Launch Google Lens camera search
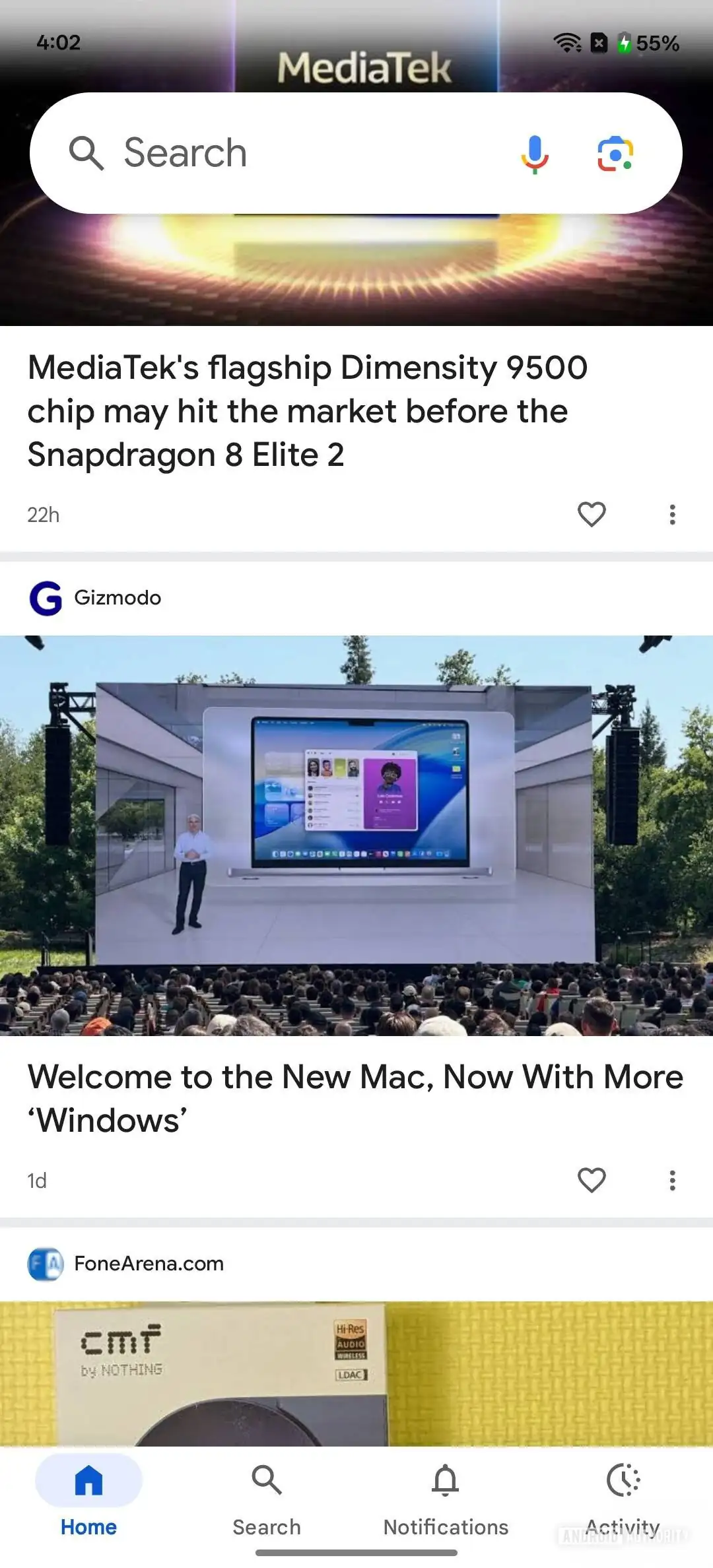The width and height of the screenshot is (713, 1568). 615,154
